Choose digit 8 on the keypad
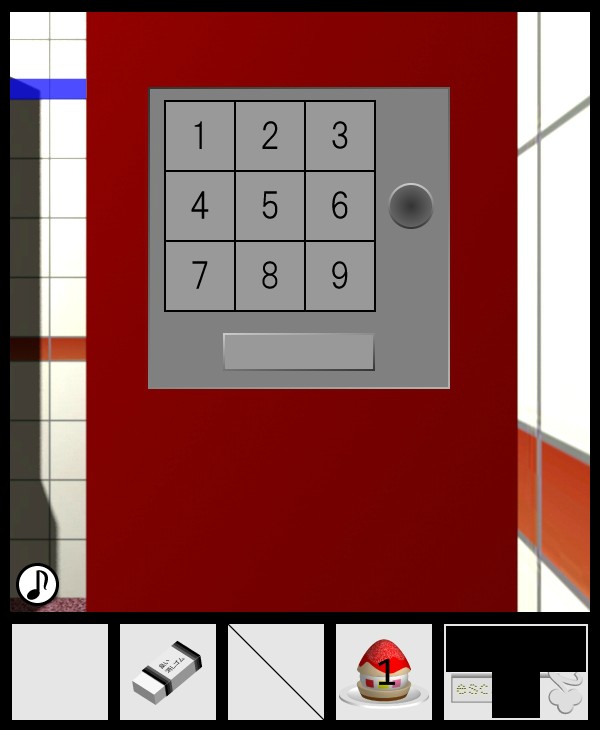Image resolution: width=600 pixels, height=730 pixels. 270,276
